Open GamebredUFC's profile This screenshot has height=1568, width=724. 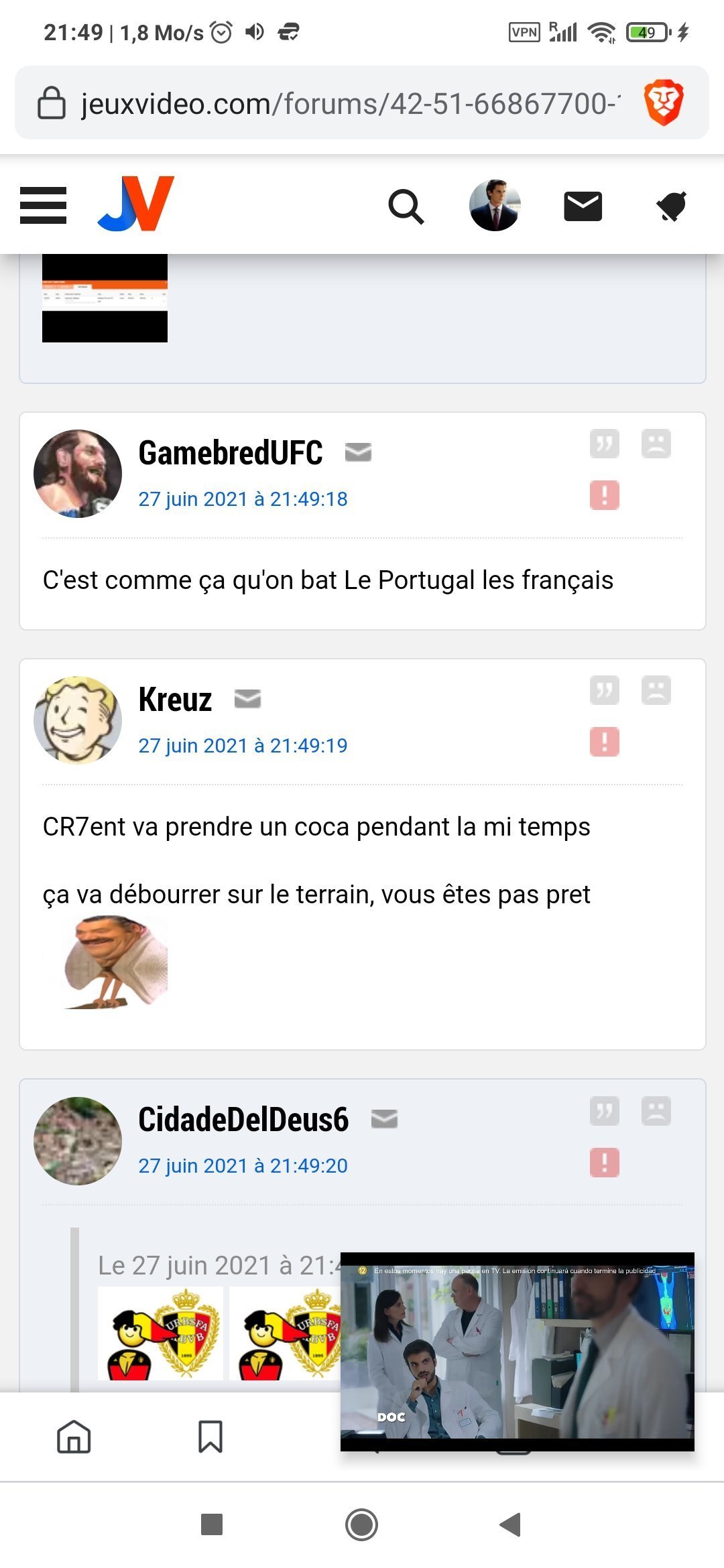pyautogui.click(x=230, y=453)
